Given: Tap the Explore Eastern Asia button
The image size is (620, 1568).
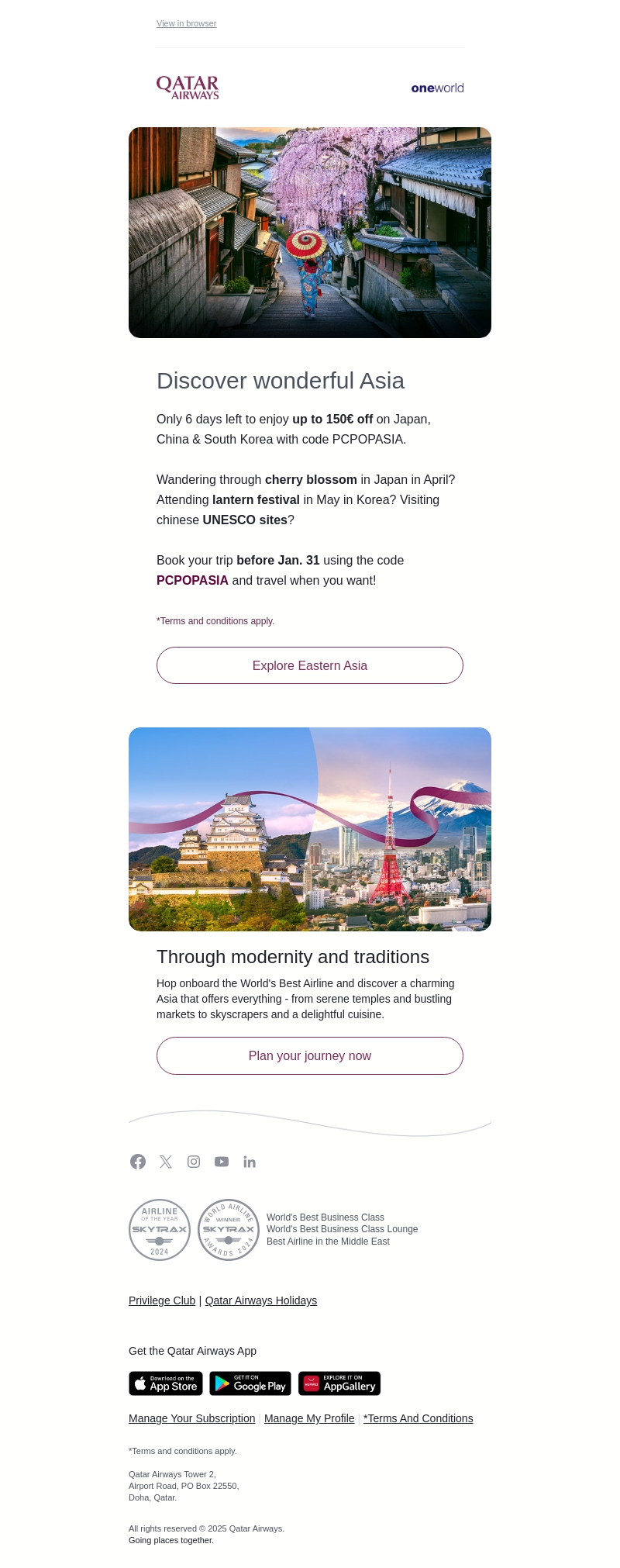Looking at the screenshot, I should click(310, 665).
